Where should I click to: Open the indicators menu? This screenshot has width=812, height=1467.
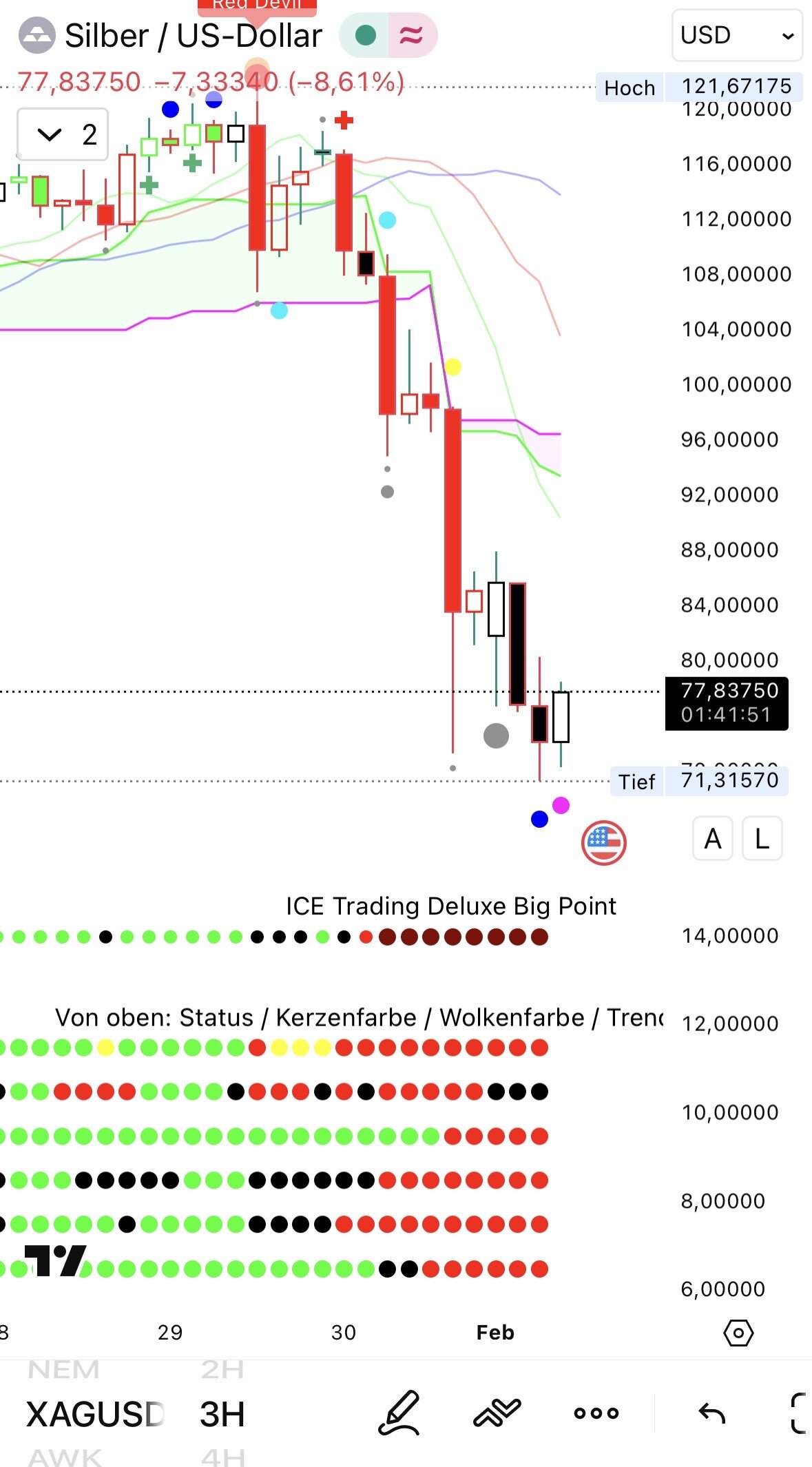pos(497,1413)
